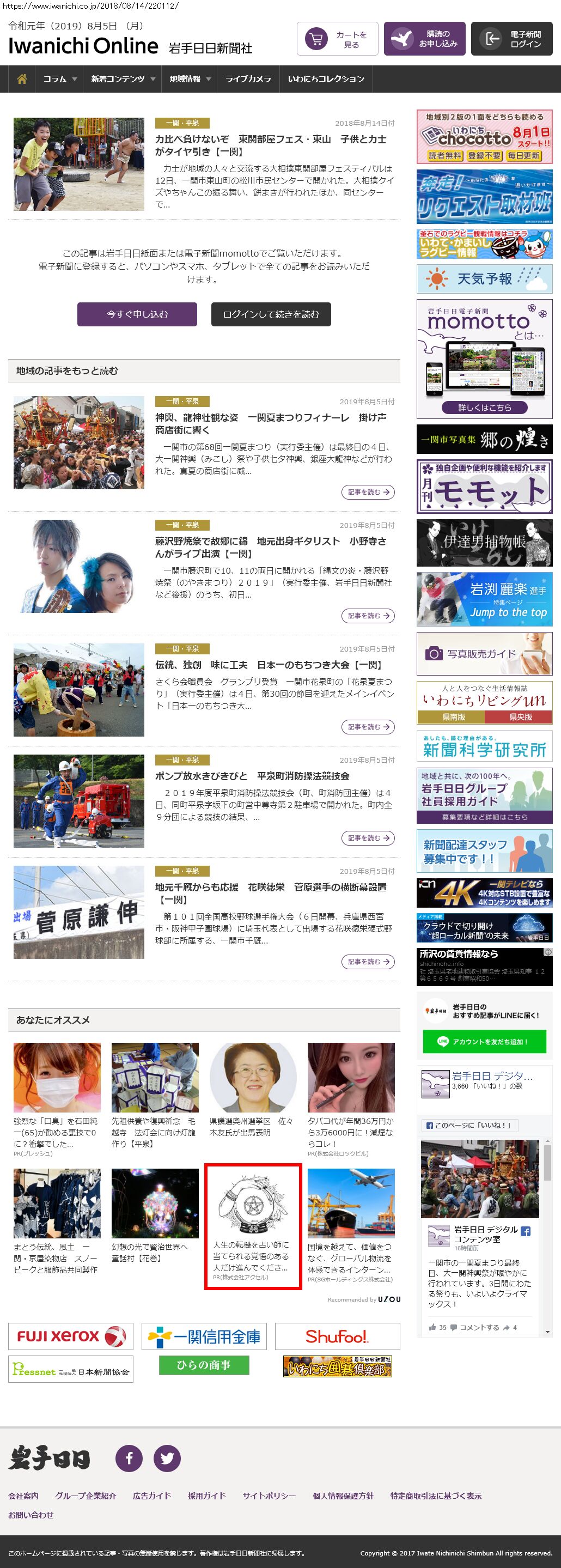Read the 神輿、龍神壮観な姿 article
Viewport: 561px width, 1568px height.
click(x=368, y=492)
